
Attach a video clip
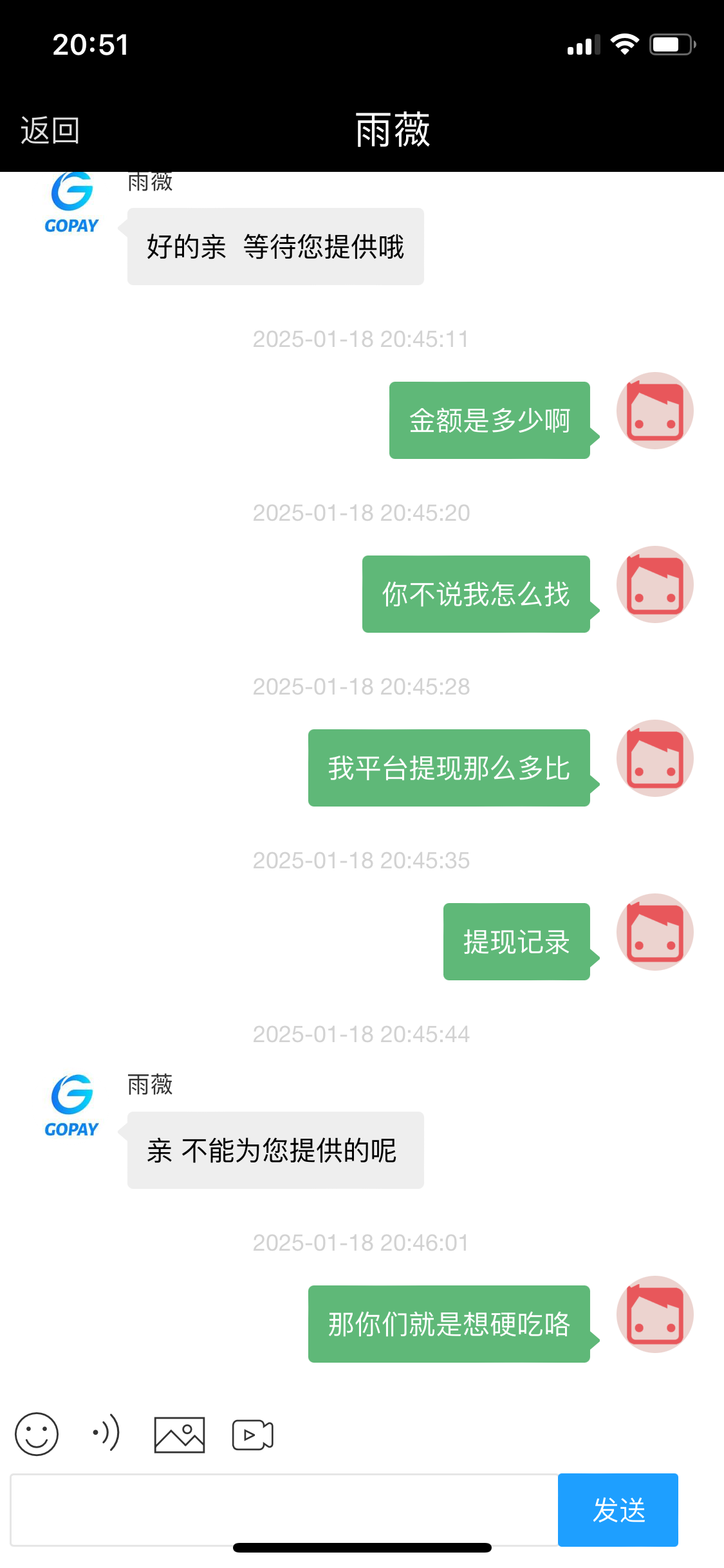click(252, 1435)
